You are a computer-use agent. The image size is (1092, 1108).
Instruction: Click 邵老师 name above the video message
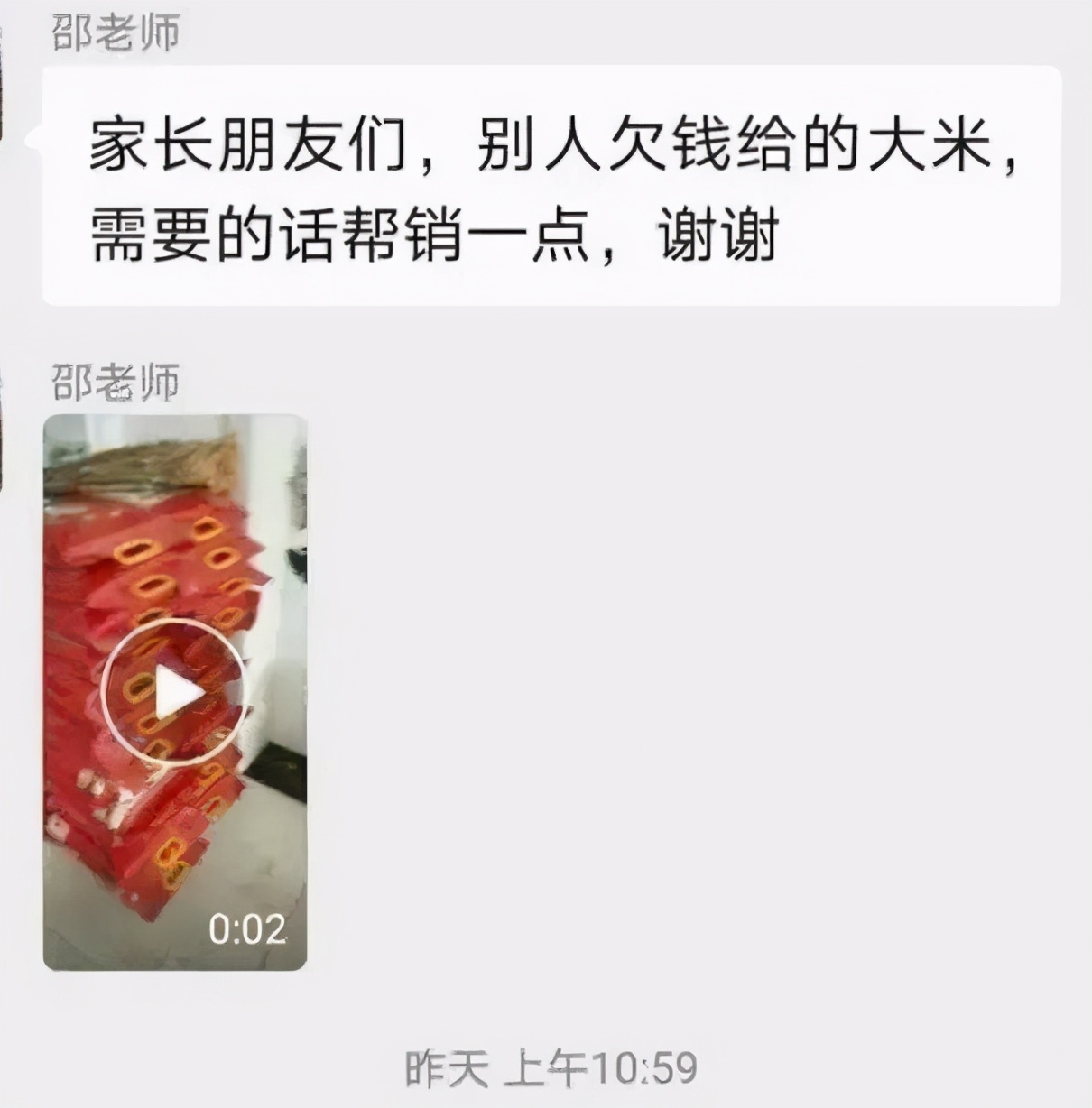(x=116, y=379)
